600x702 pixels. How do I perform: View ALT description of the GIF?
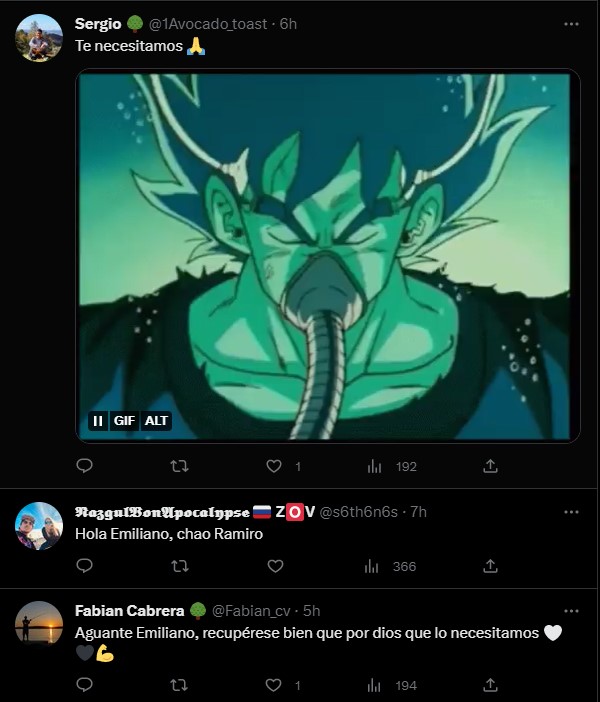pos(156,421)
